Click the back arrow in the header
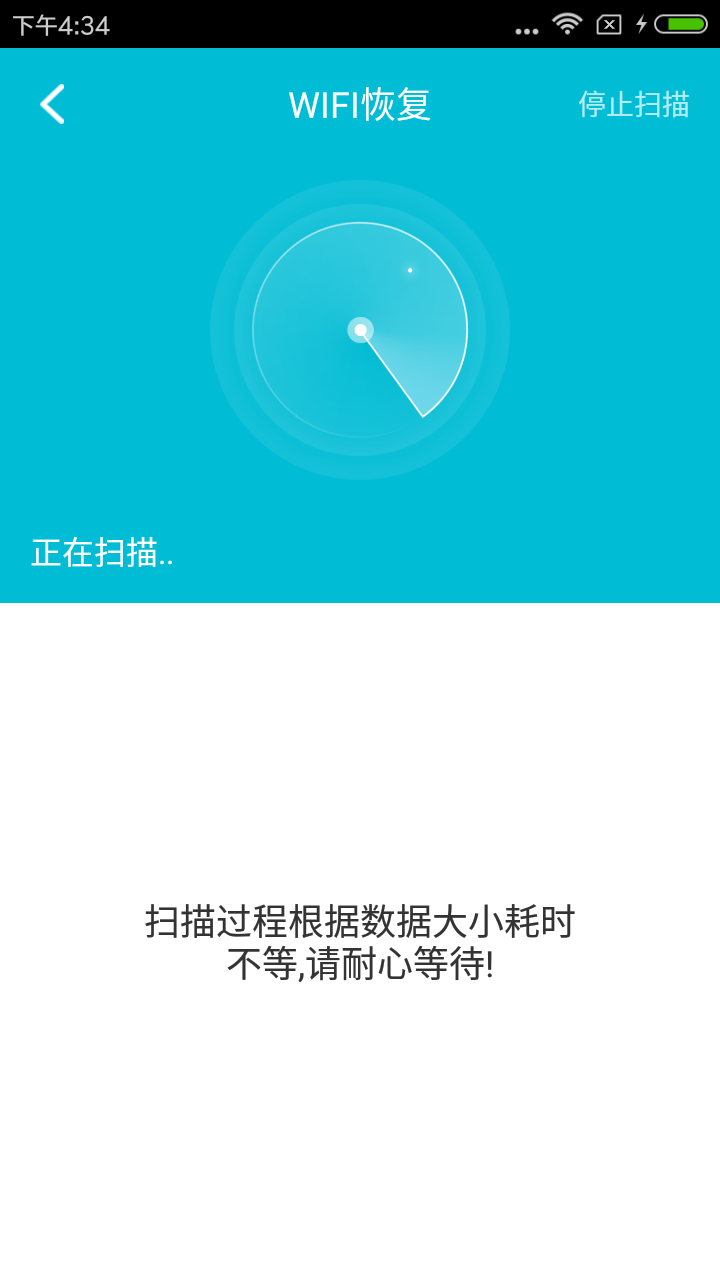Screen dimensions: 720x1280 (52, 104)
